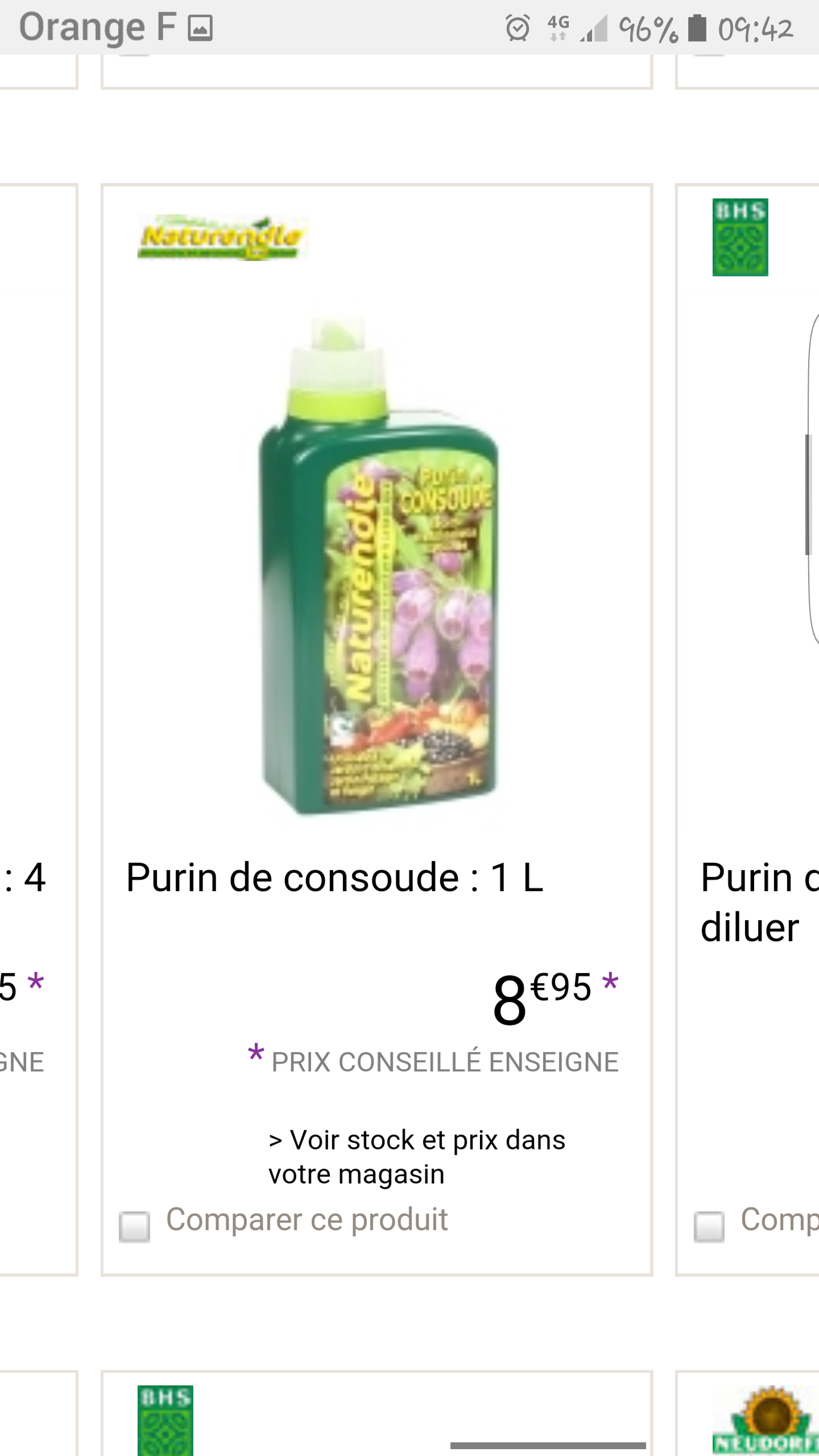Tick the compare checkbox on the right-hand product
Screen dimensions: 819x1456
tap(709, 1227)
